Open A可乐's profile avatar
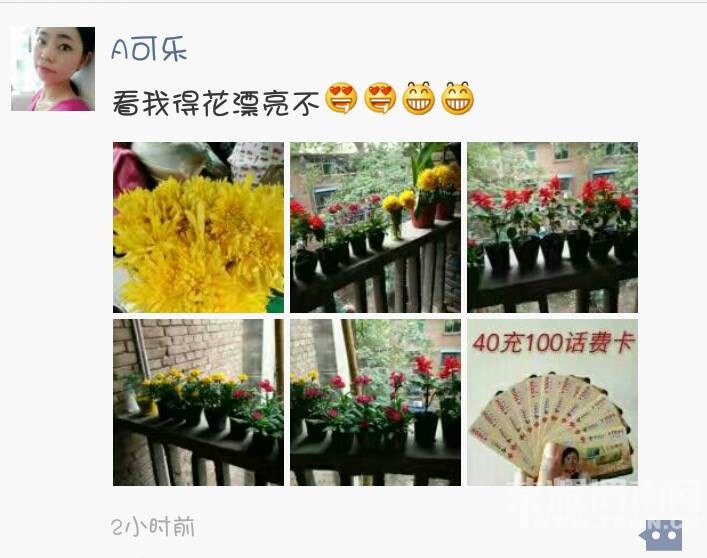 pos(53,69)
